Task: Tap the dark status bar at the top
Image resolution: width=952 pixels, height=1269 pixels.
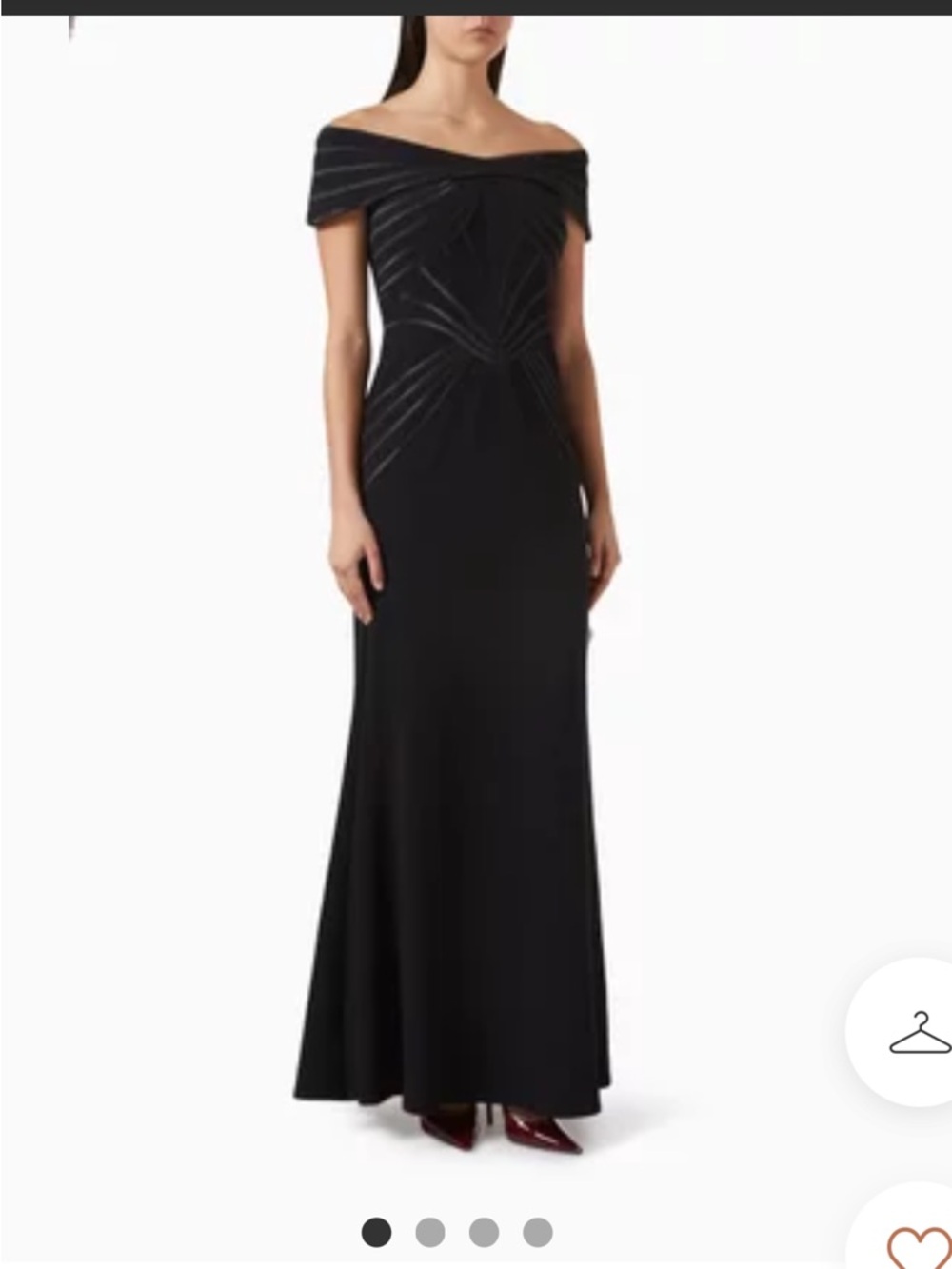Action: pyautogui.click(x=476, y=6)
